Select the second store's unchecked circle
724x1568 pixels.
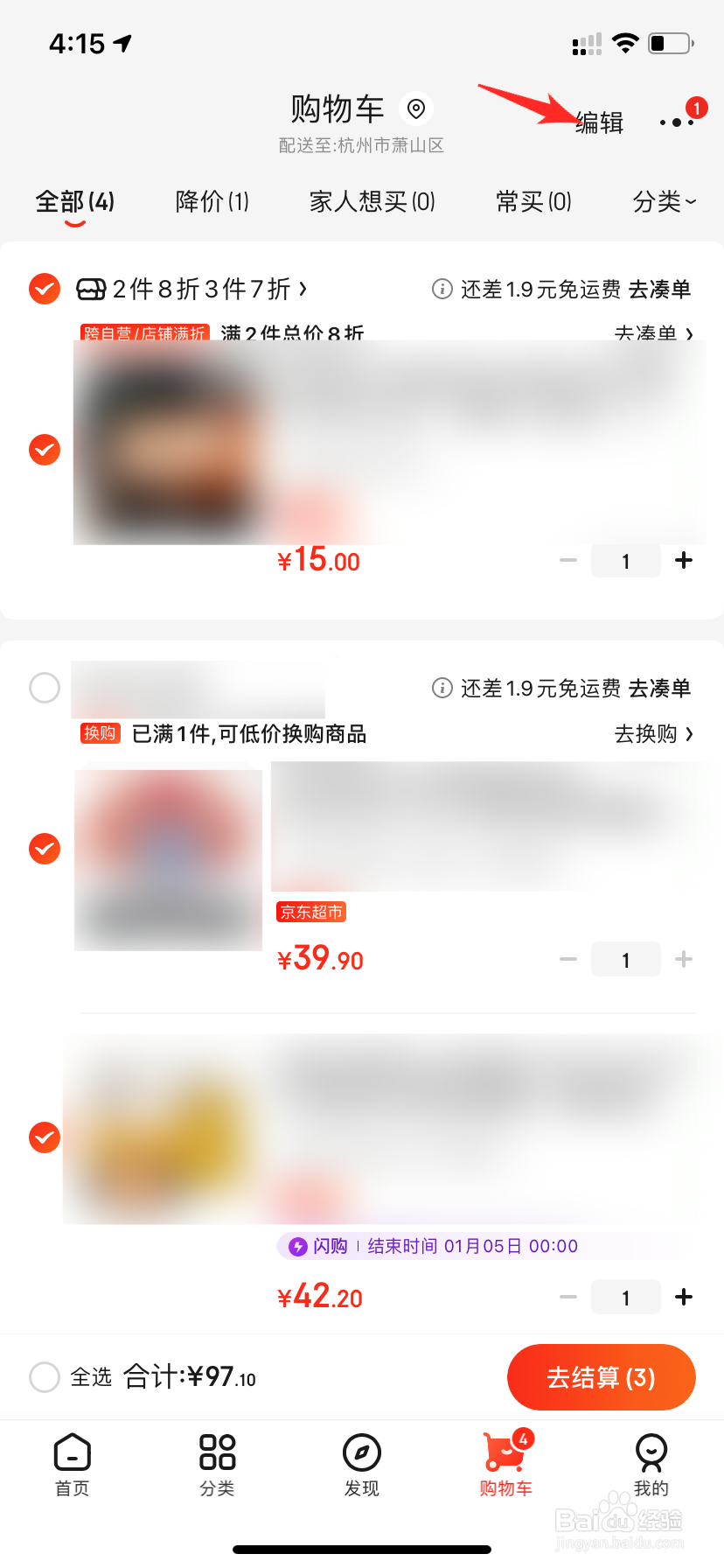click(x=44, y=688)
